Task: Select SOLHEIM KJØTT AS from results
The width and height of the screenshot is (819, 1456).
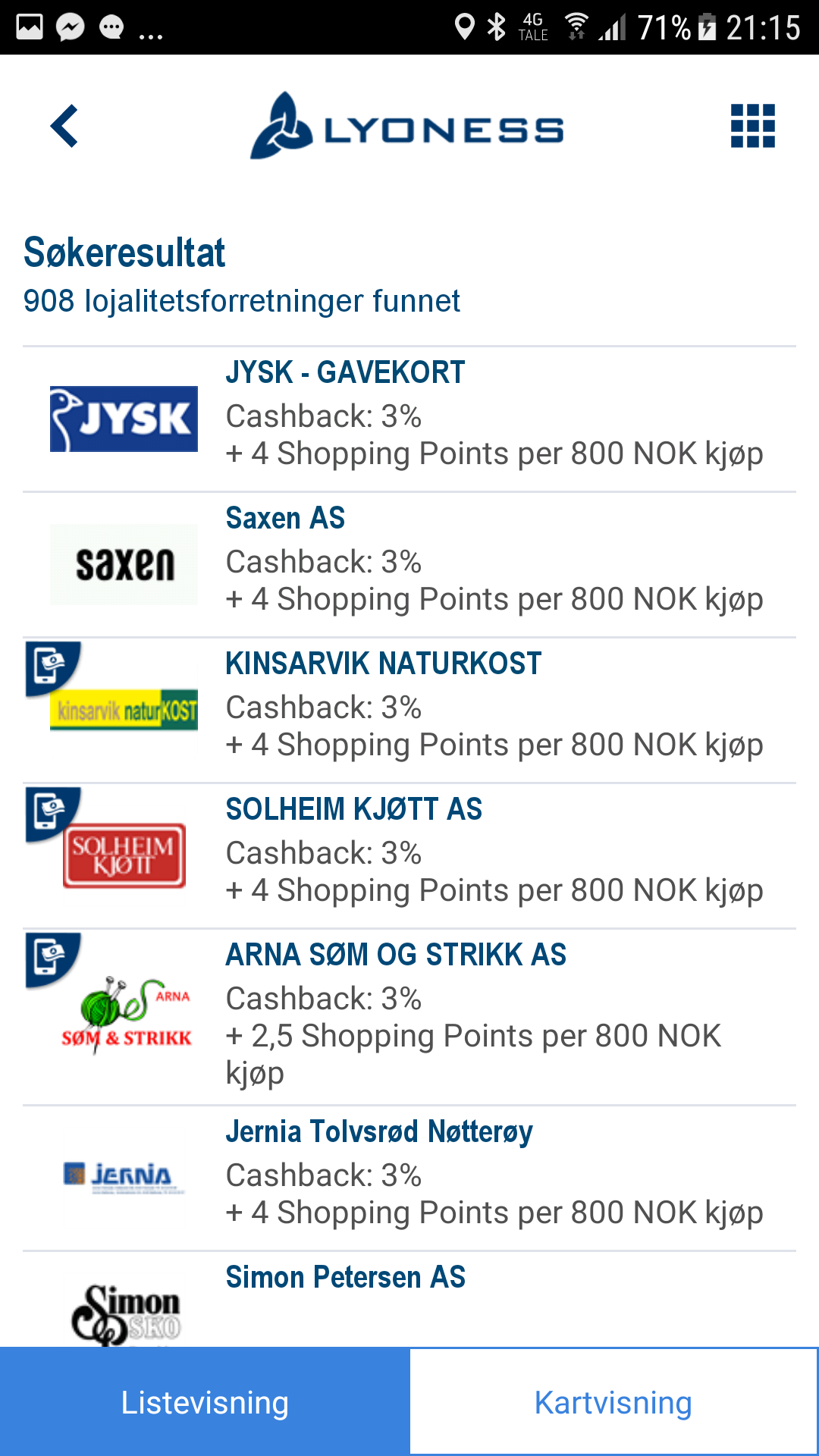Action: (409, 856)
